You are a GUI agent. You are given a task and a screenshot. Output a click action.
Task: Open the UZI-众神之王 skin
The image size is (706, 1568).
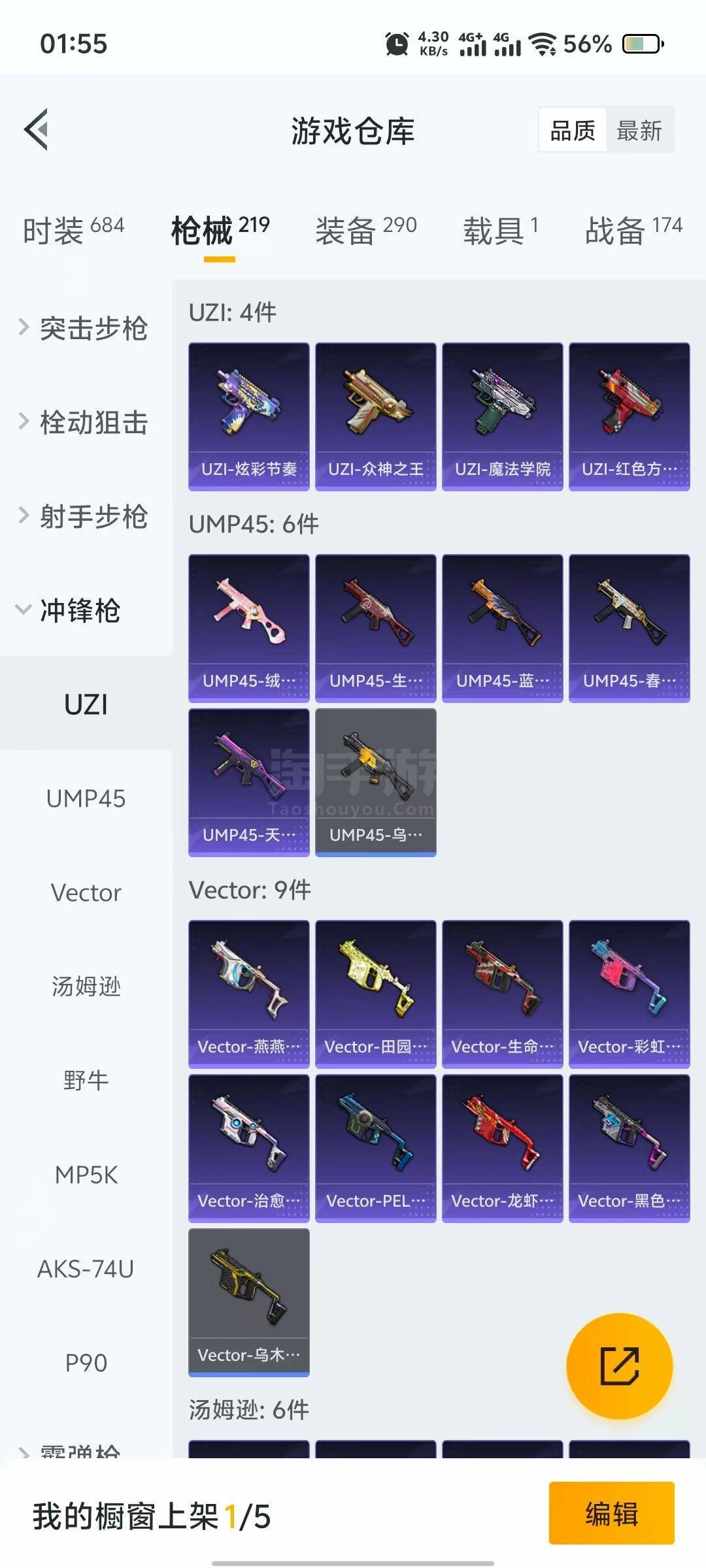[x=376, y=417]
